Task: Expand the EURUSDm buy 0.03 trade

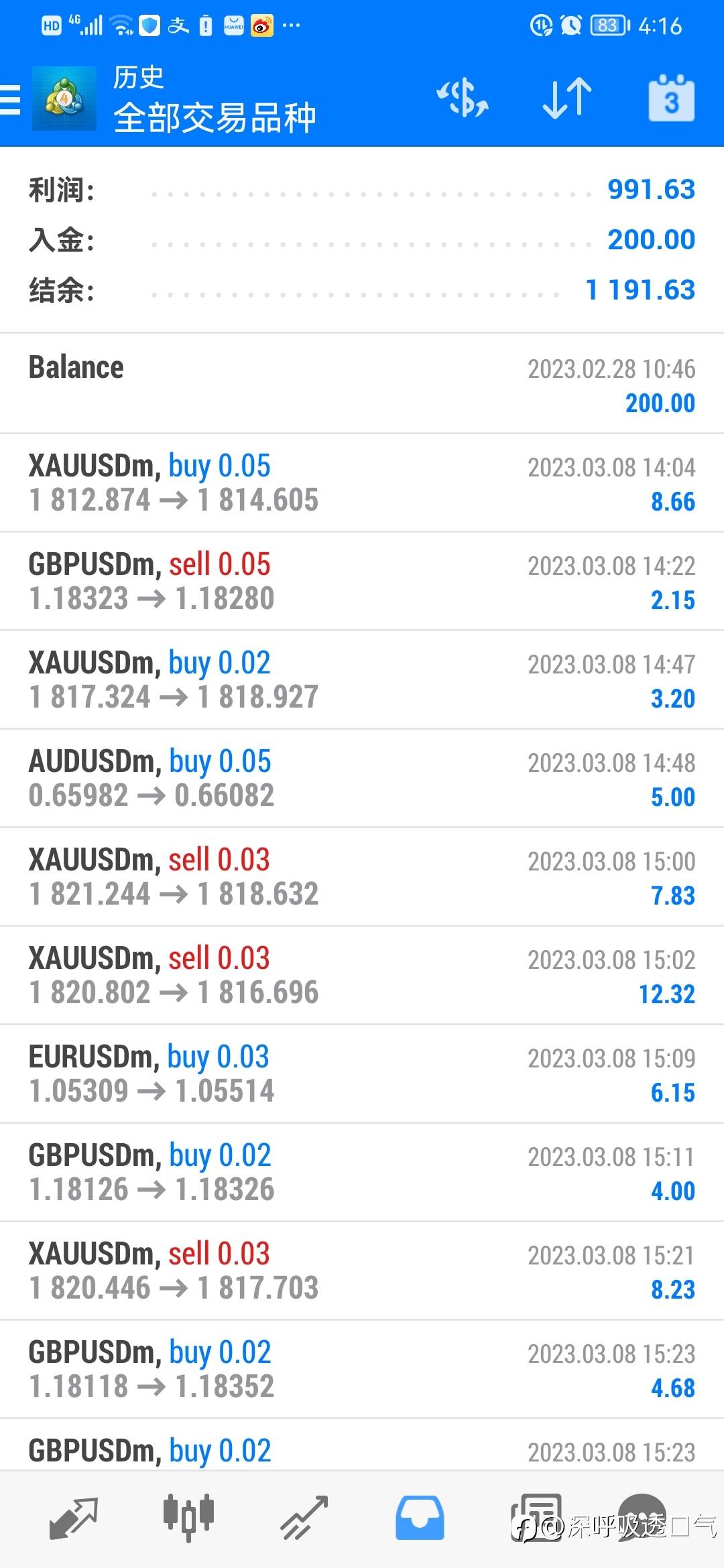Action: point(362,1074)
